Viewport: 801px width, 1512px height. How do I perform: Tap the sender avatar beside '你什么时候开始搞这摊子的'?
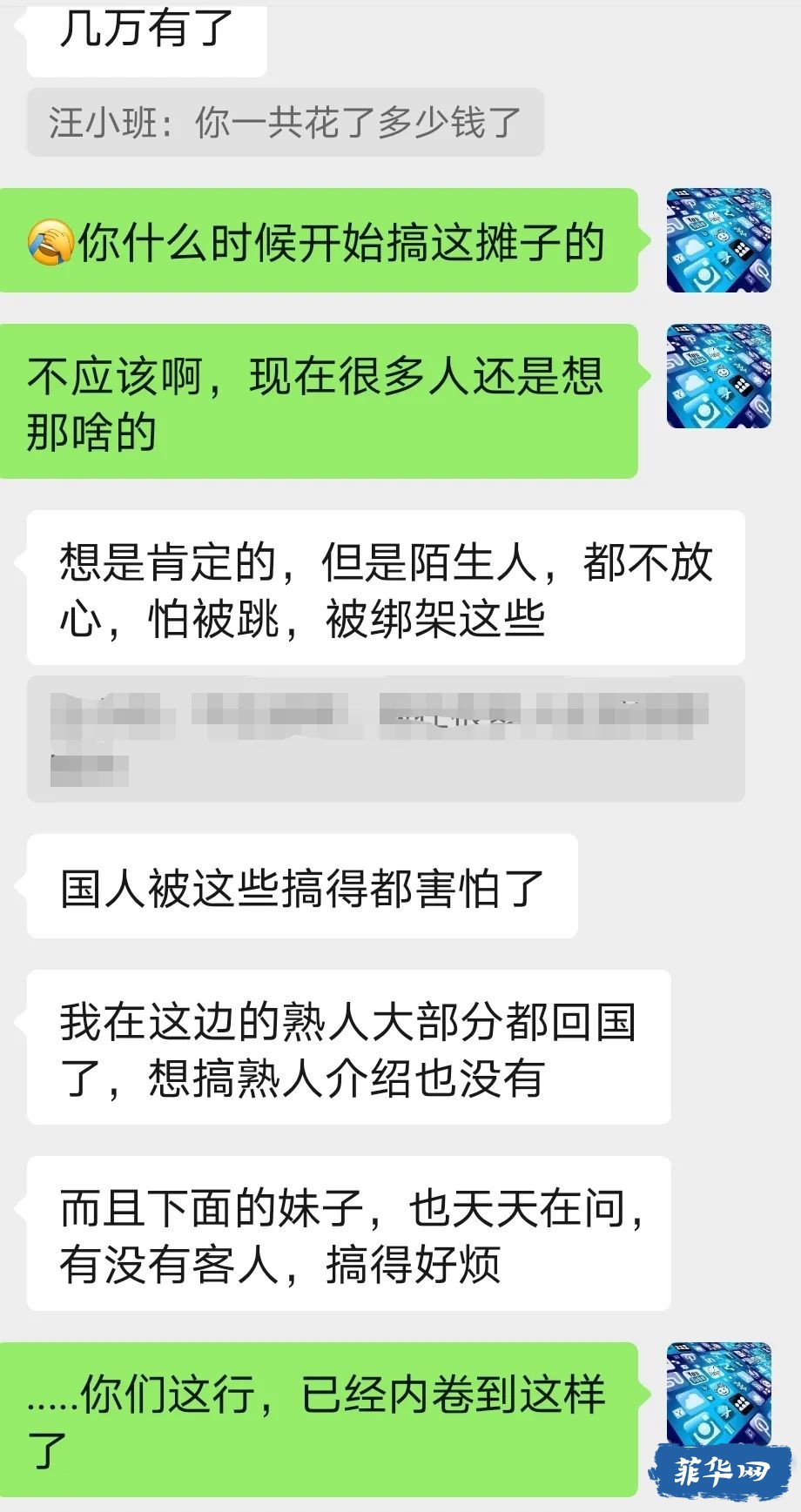(x=718, y=240)
